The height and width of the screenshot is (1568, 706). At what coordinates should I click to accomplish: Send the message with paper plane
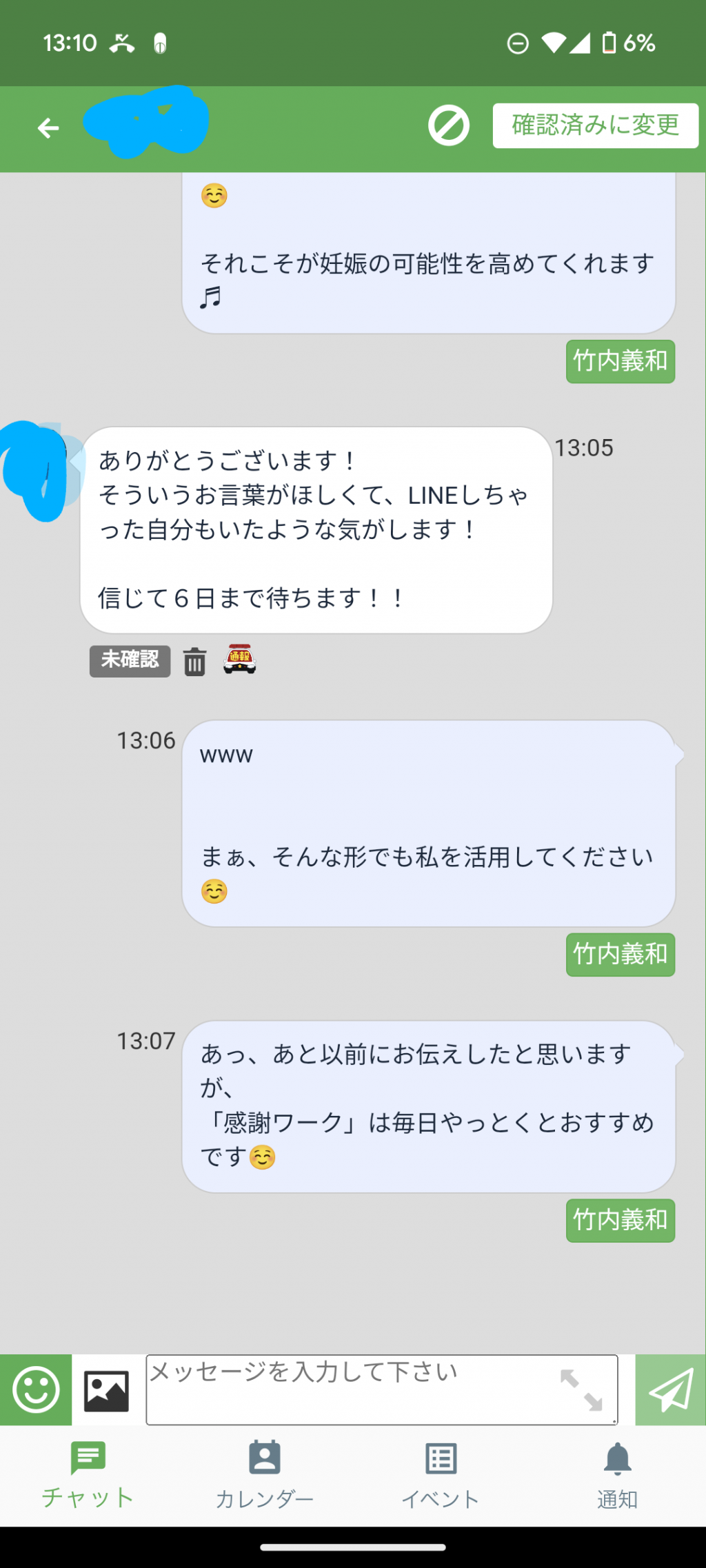point(670,1389)
